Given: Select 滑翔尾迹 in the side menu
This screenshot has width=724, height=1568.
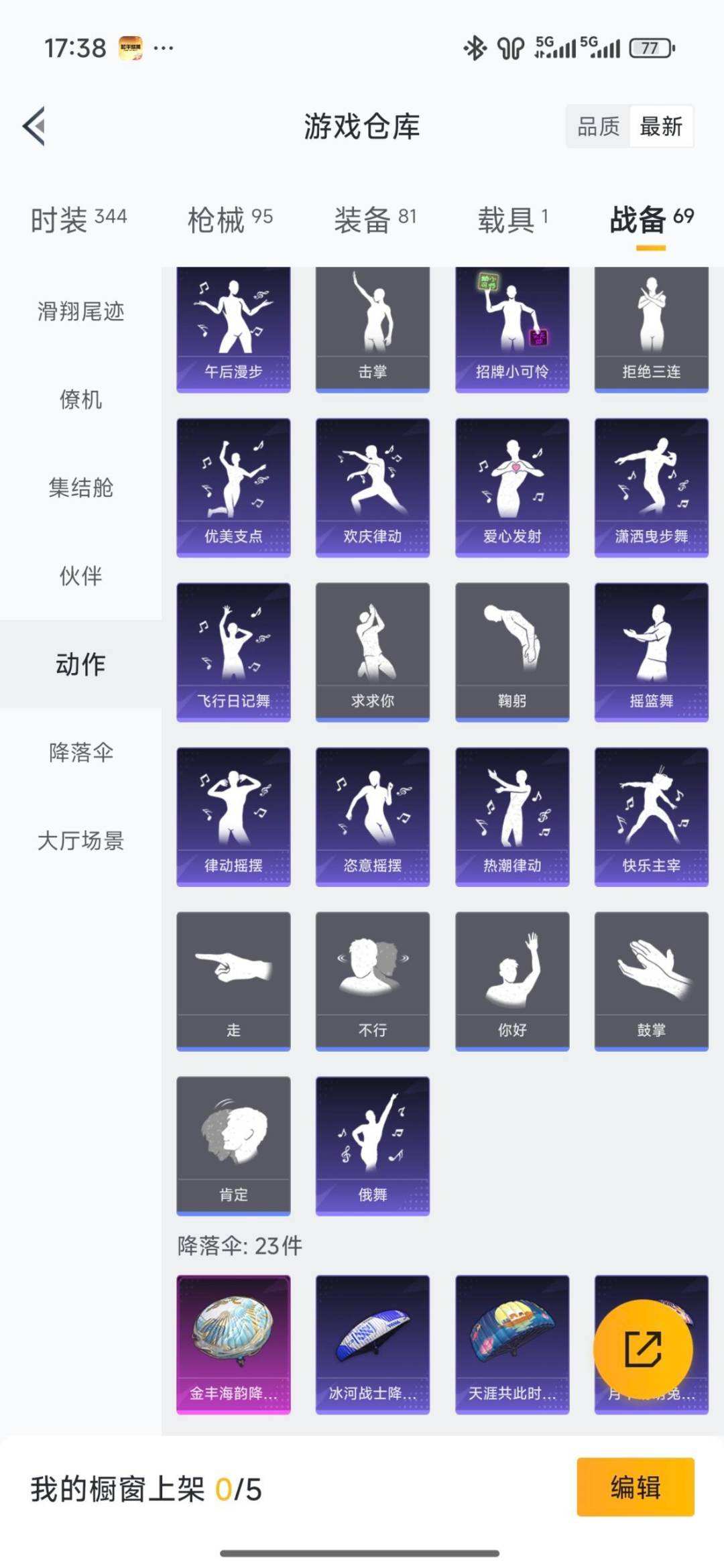Looking at the screenshot, I should [80, 311].
